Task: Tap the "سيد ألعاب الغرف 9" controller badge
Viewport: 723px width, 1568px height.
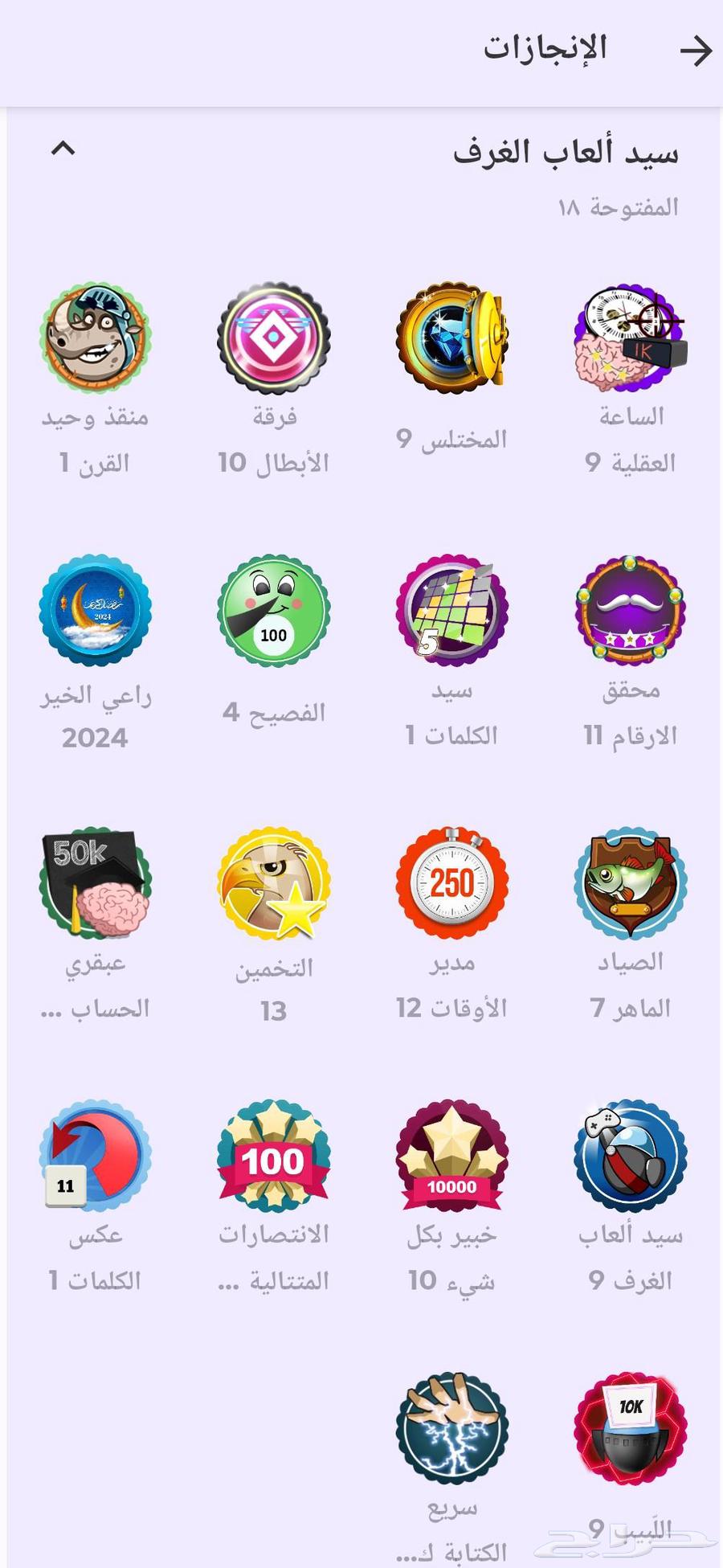Action: (630, 1157)
